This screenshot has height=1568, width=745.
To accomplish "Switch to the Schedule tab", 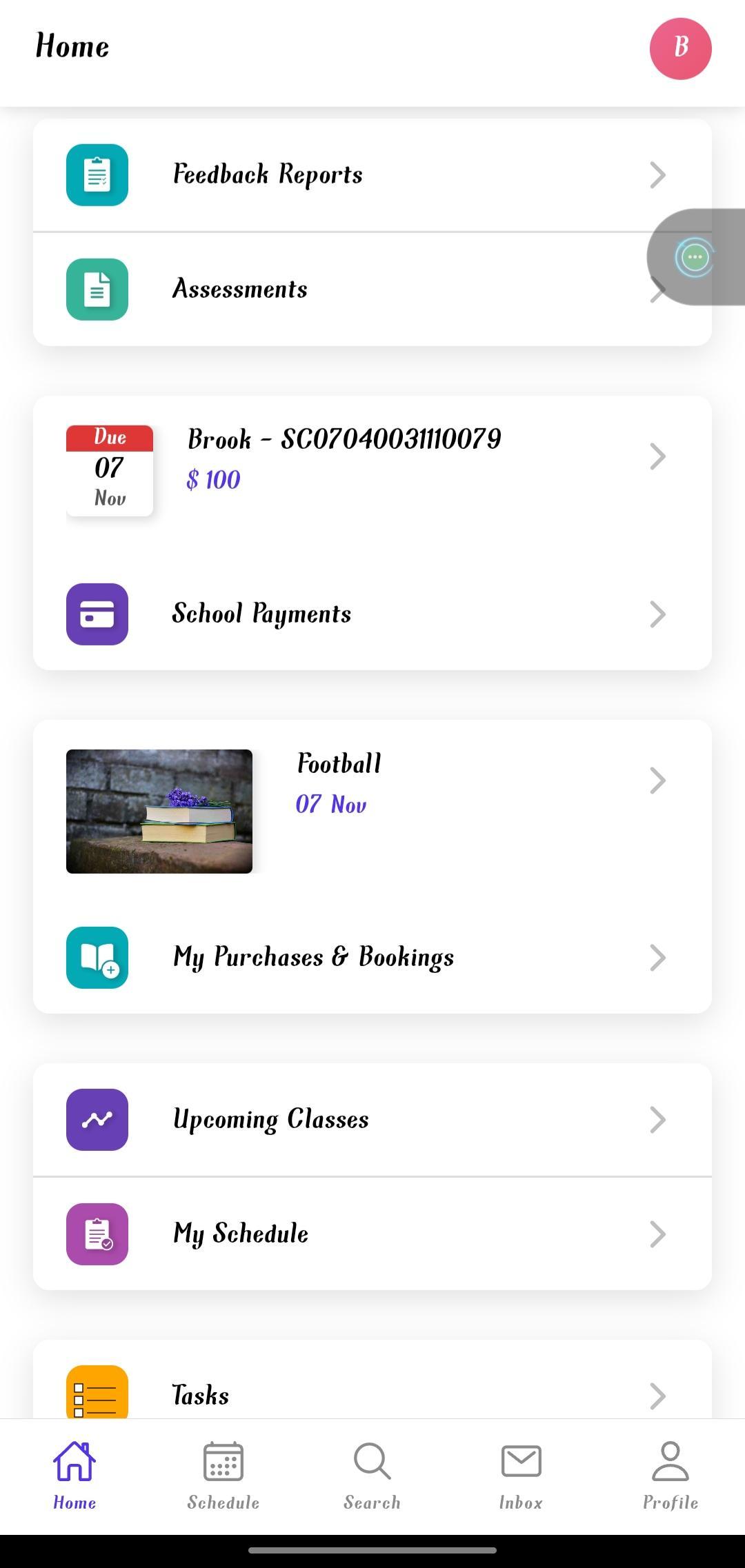I will pos(223,1476).
